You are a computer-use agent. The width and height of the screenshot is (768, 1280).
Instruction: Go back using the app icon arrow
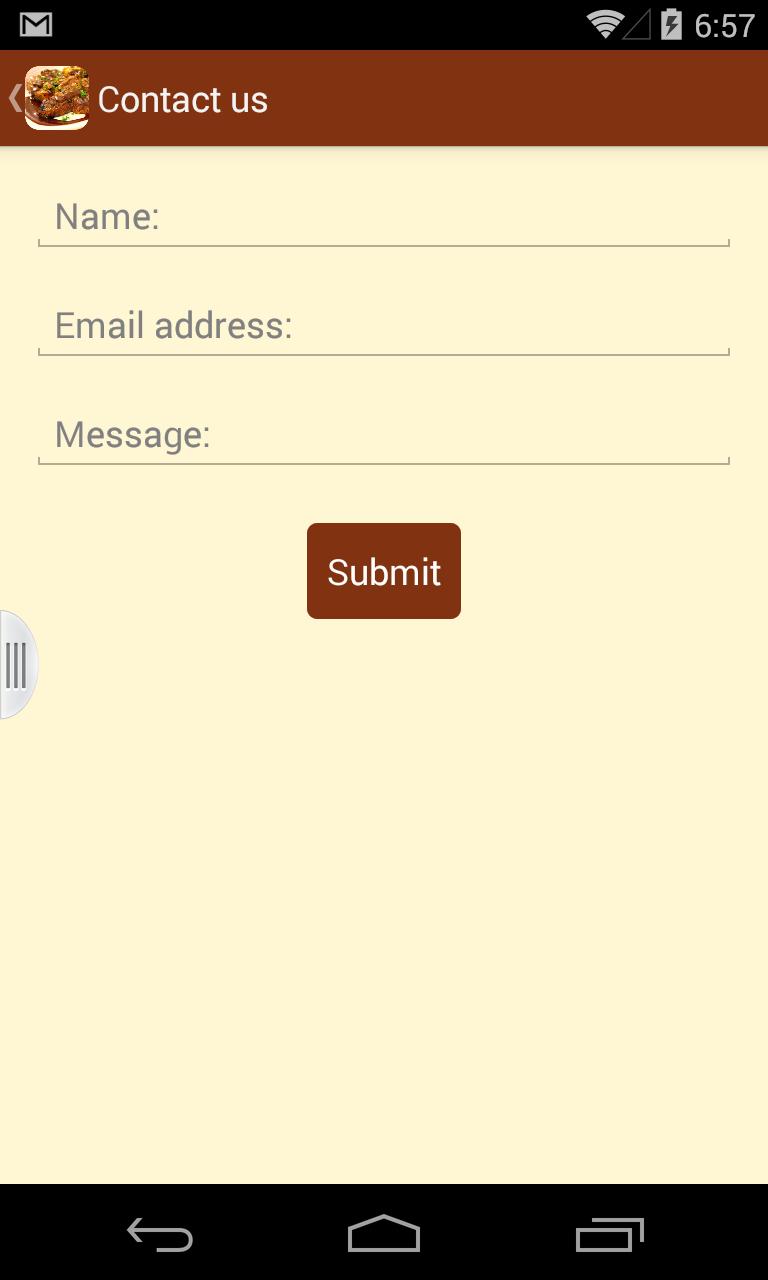(x=45, y=98)
